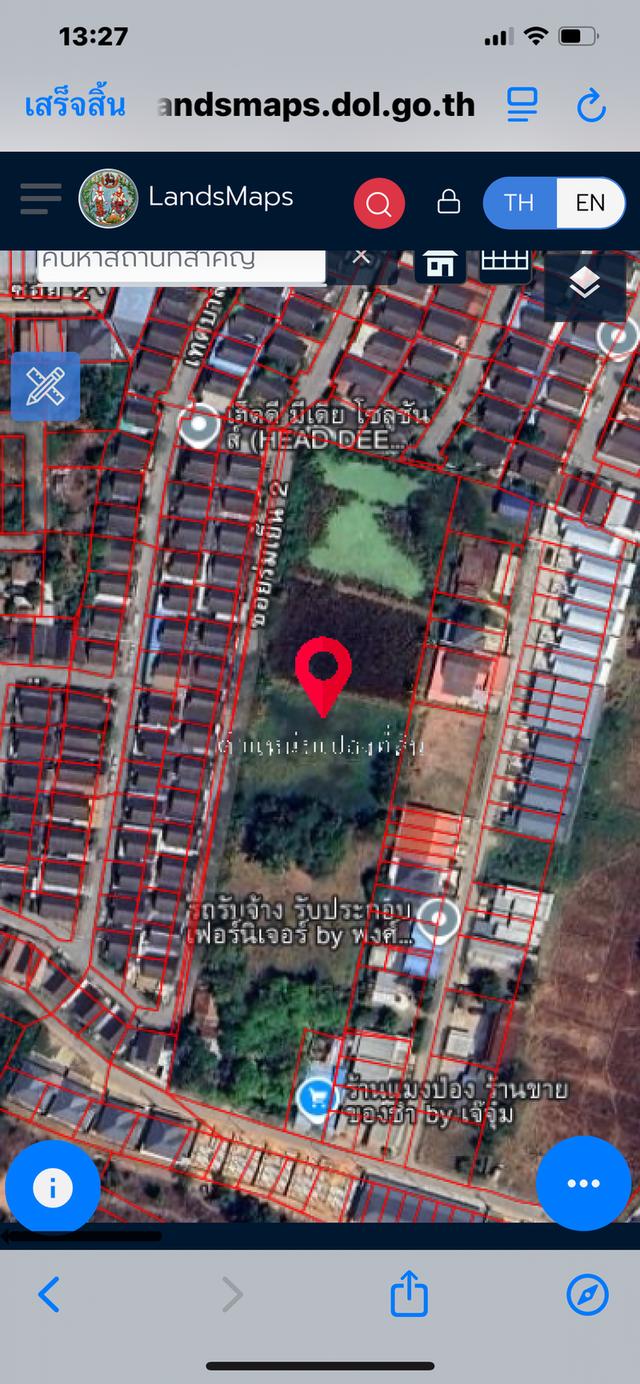Reload the landsmaps page
This screenshot has height=1384, width=640.
click(x=592, y=105)
